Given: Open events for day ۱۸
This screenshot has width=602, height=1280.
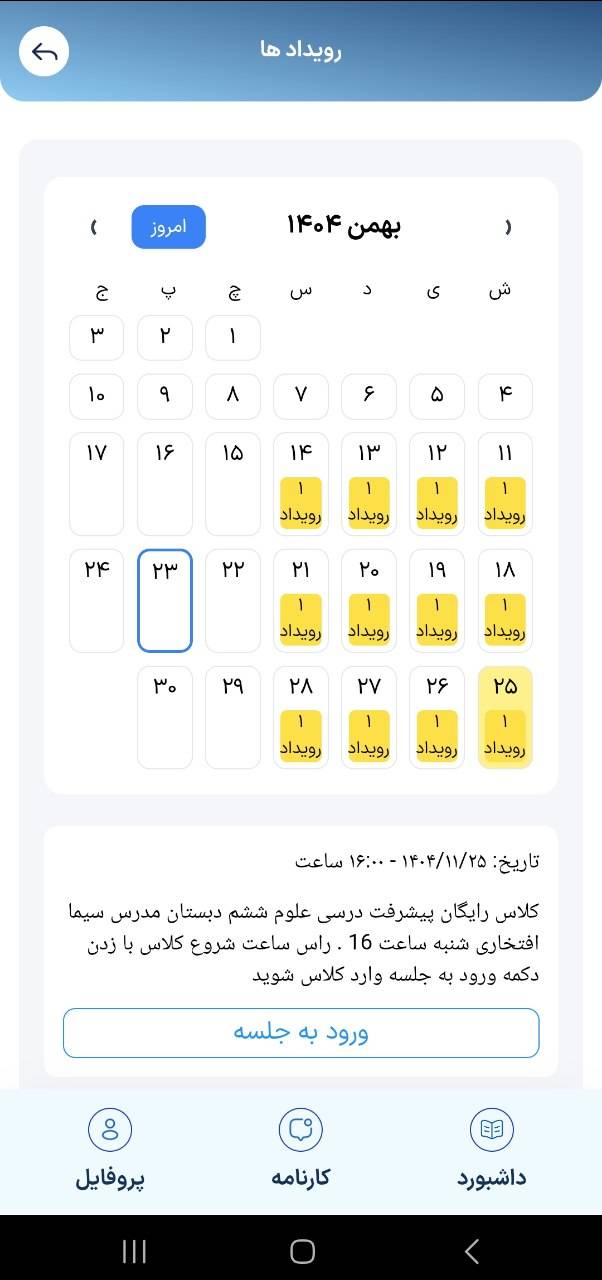Looking at the screenshot, I should pos(505,600).
